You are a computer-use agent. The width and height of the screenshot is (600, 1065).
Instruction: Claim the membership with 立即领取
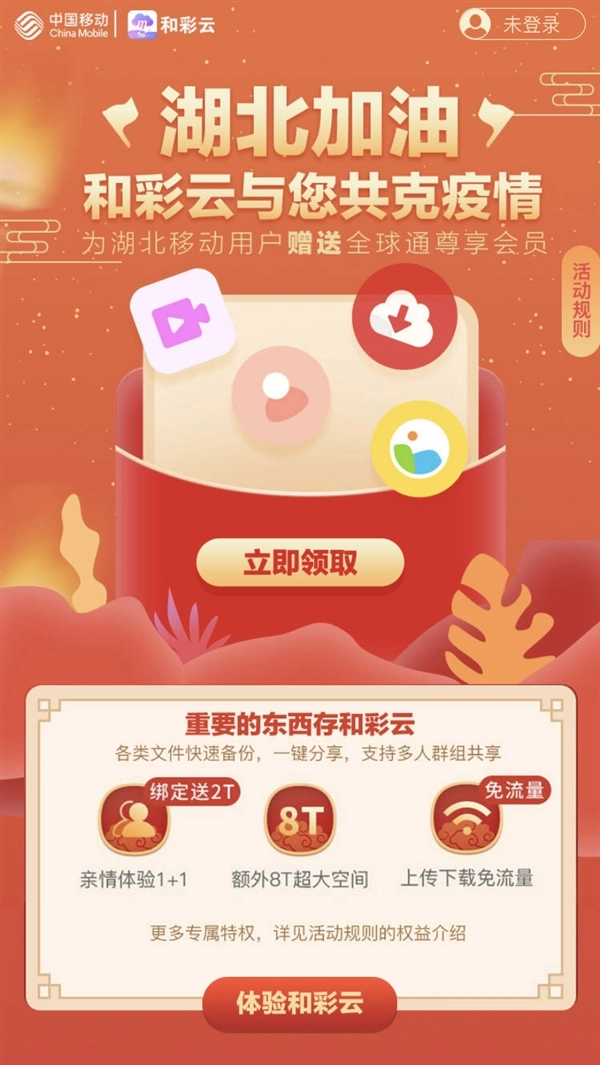click(x=300, y=563)
